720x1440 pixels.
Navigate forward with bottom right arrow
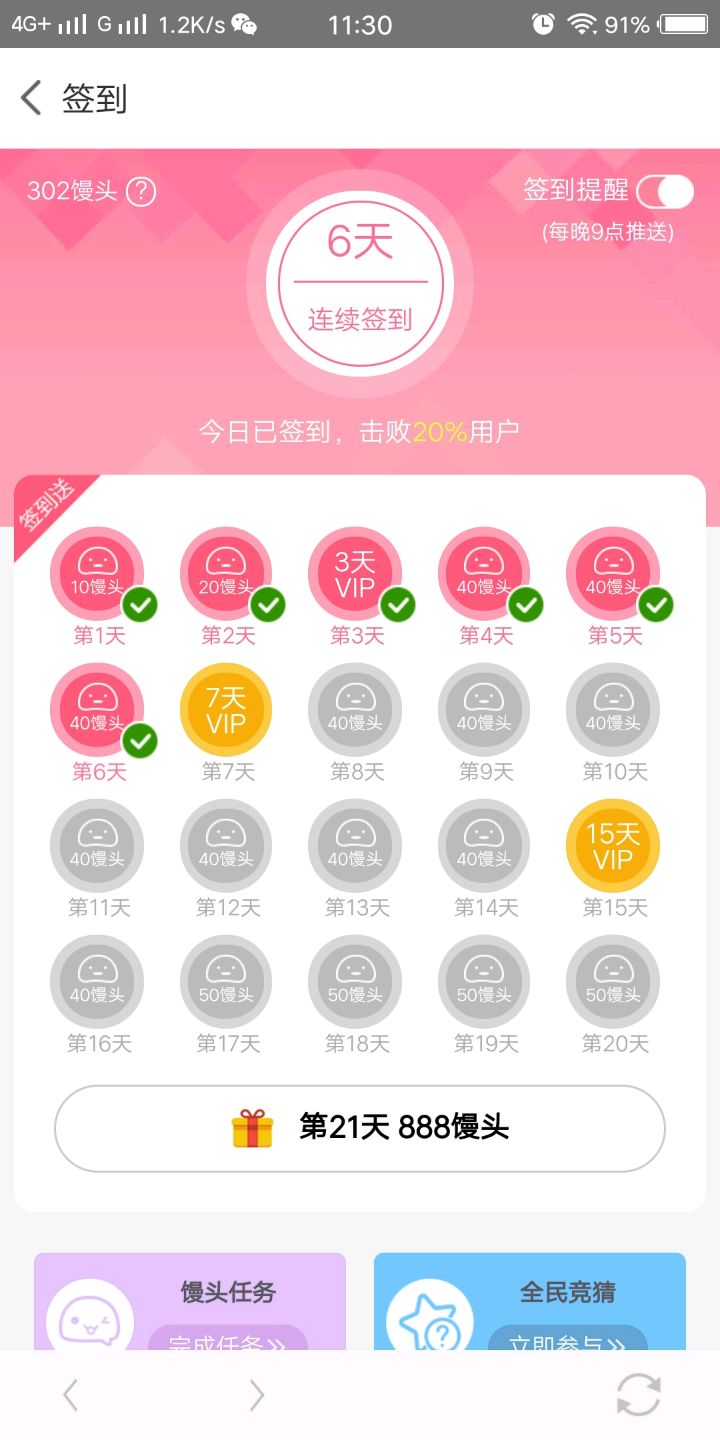click(257, 1395)
